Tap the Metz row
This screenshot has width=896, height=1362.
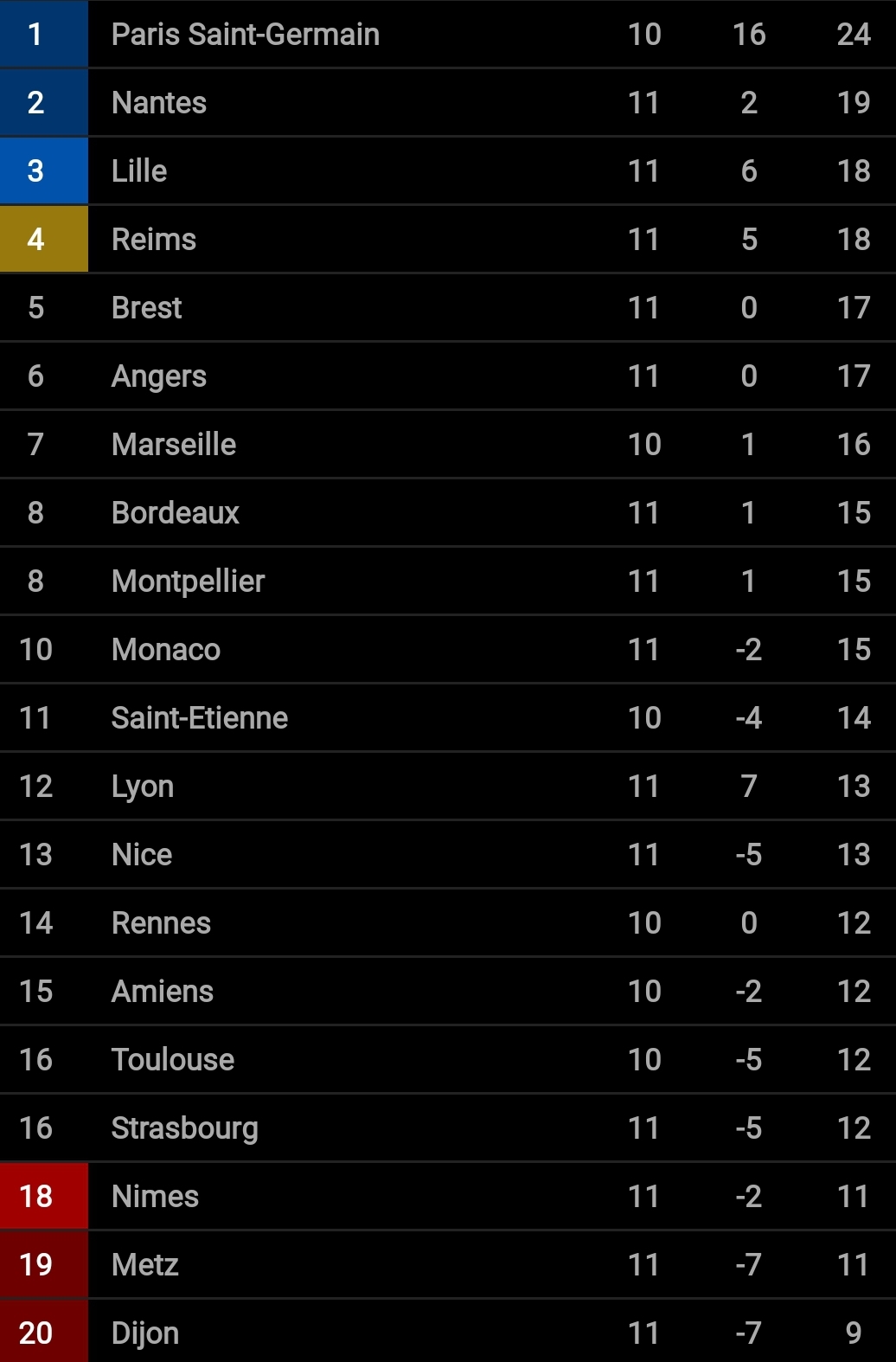click(448, 1264)
